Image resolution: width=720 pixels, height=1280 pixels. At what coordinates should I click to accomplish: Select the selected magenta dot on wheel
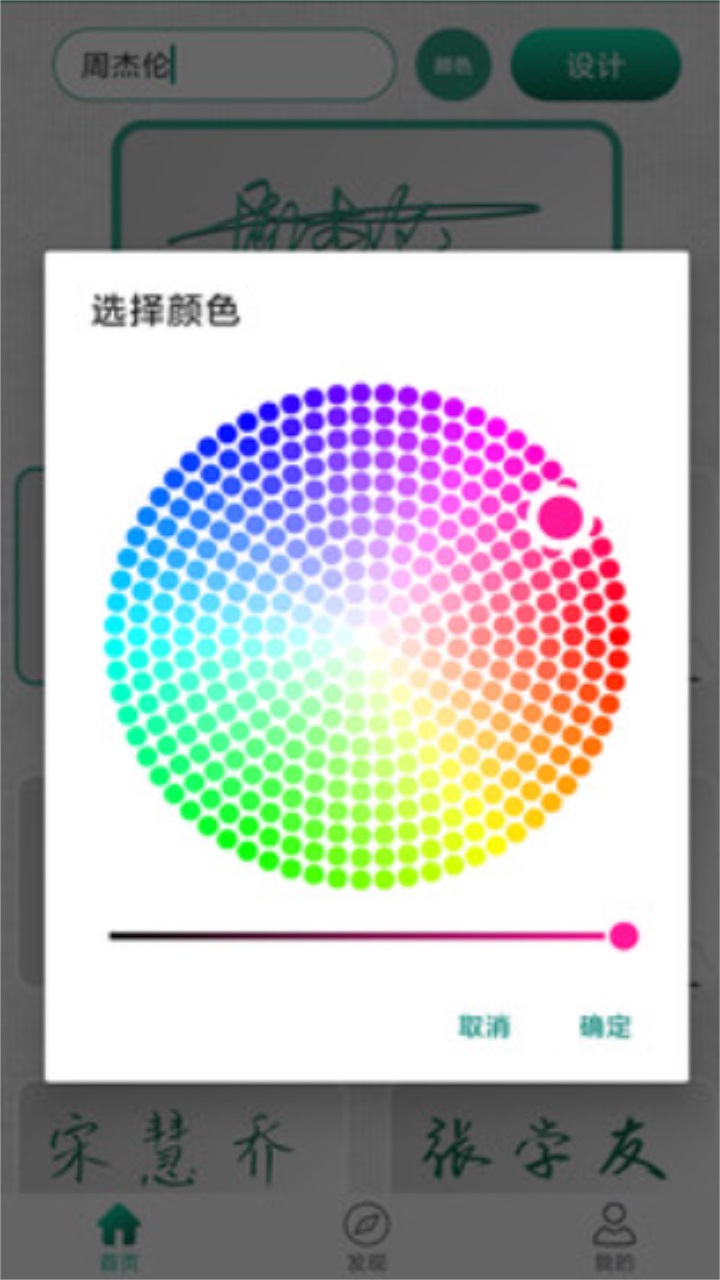[560, 515]
